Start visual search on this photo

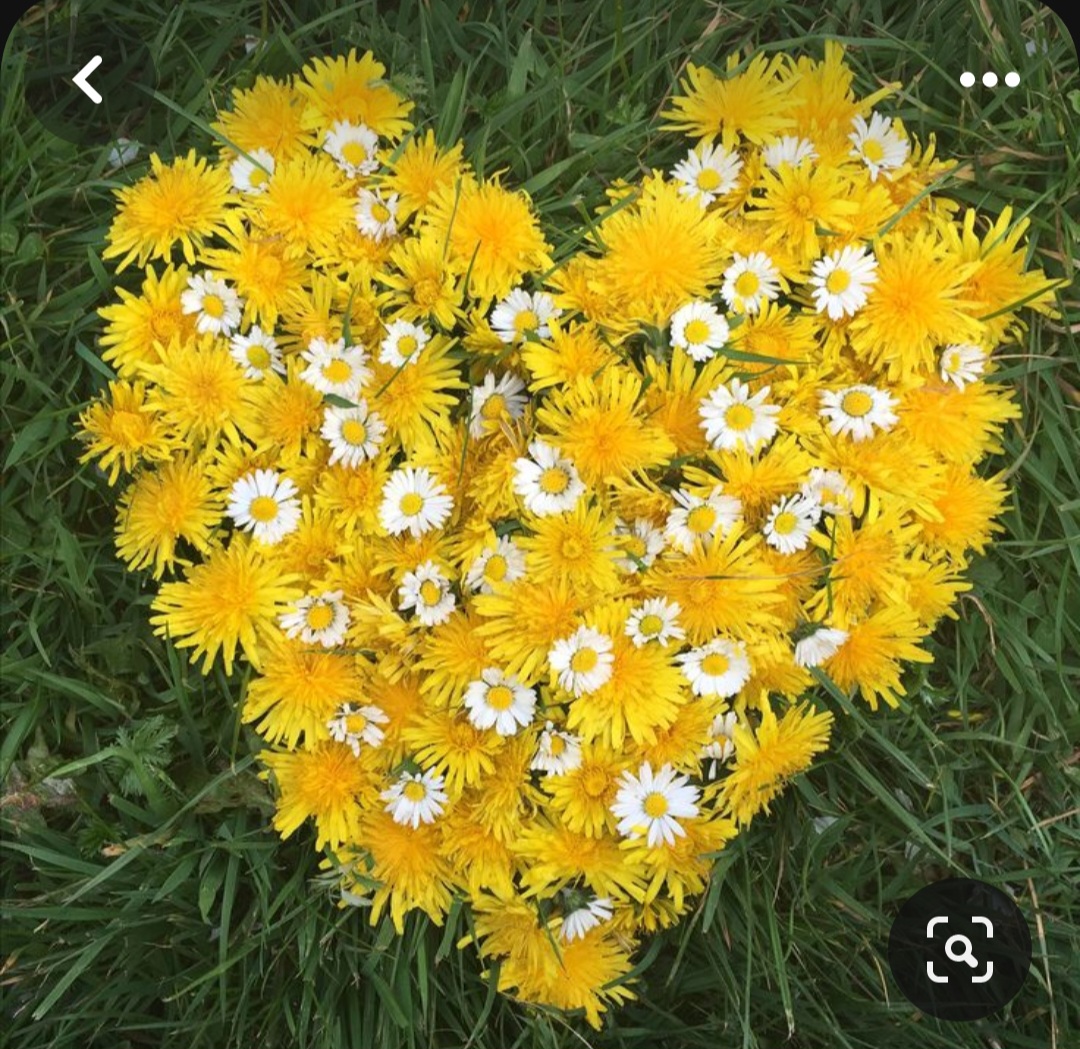pyautogui.click(x=959, y=949)
